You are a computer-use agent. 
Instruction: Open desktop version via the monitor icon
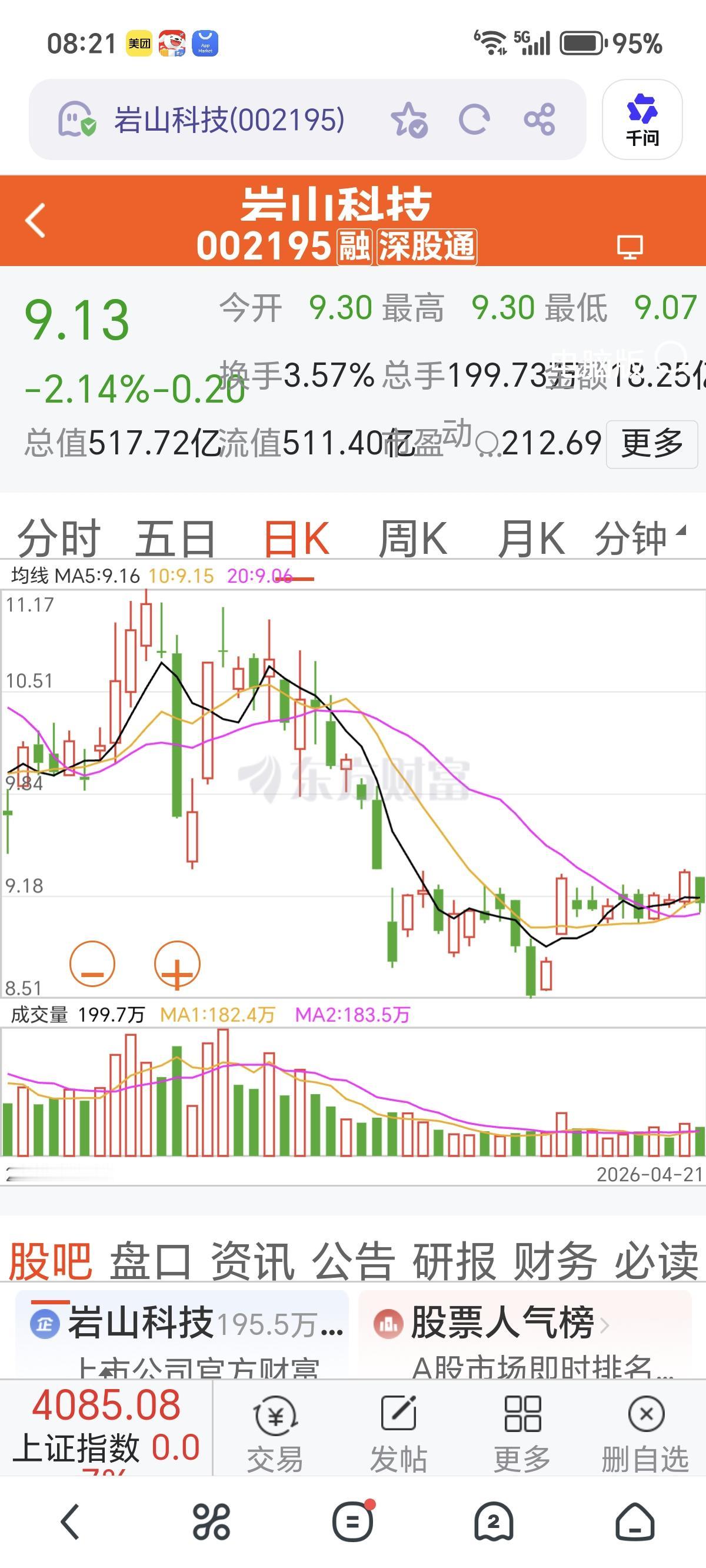point(631,247)
